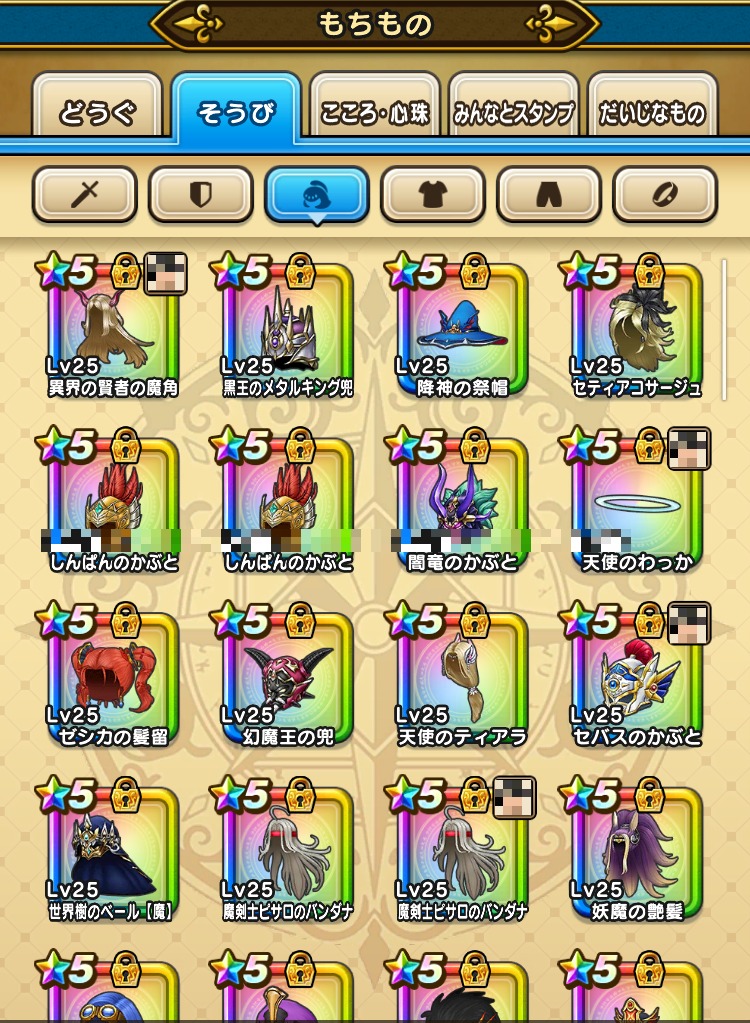Viewport: 750px width, 1023px height.
Task: Select 天使のティアラ item
Action: [461, 680]
